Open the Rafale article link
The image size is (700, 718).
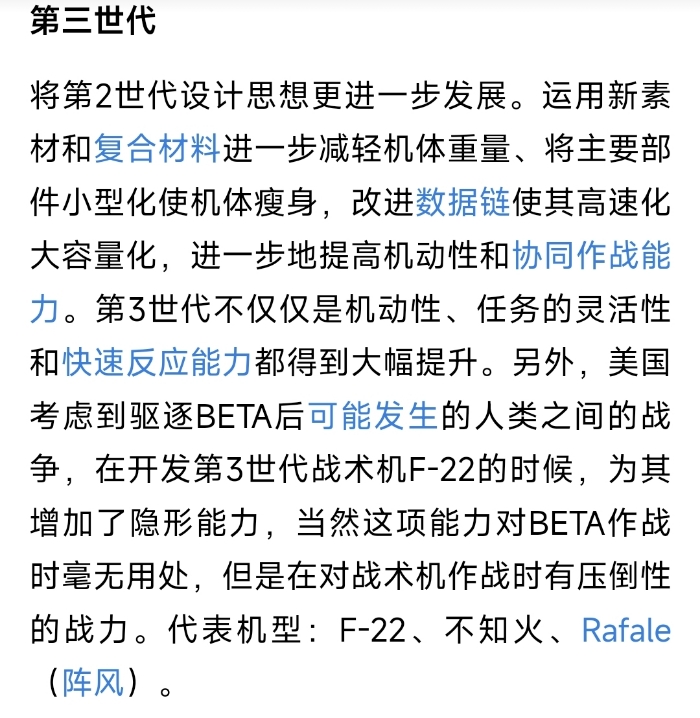tap(626, 630)
